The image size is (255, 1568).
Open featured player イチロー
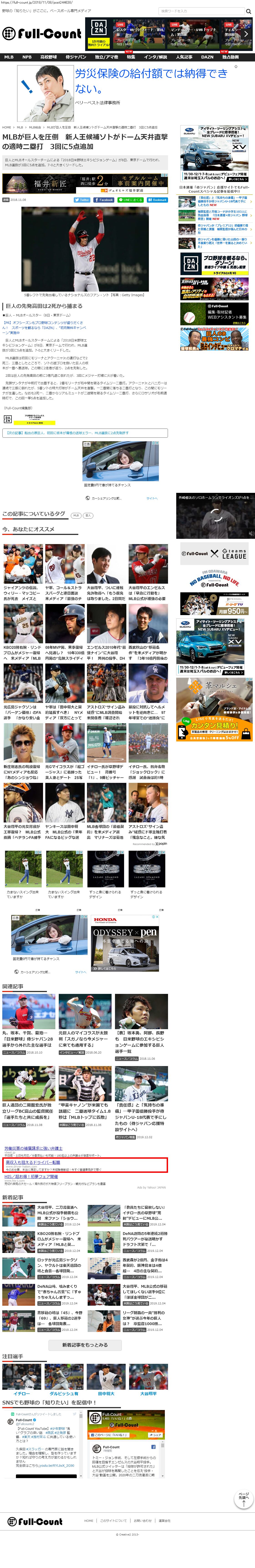(x=21, y=1393)
